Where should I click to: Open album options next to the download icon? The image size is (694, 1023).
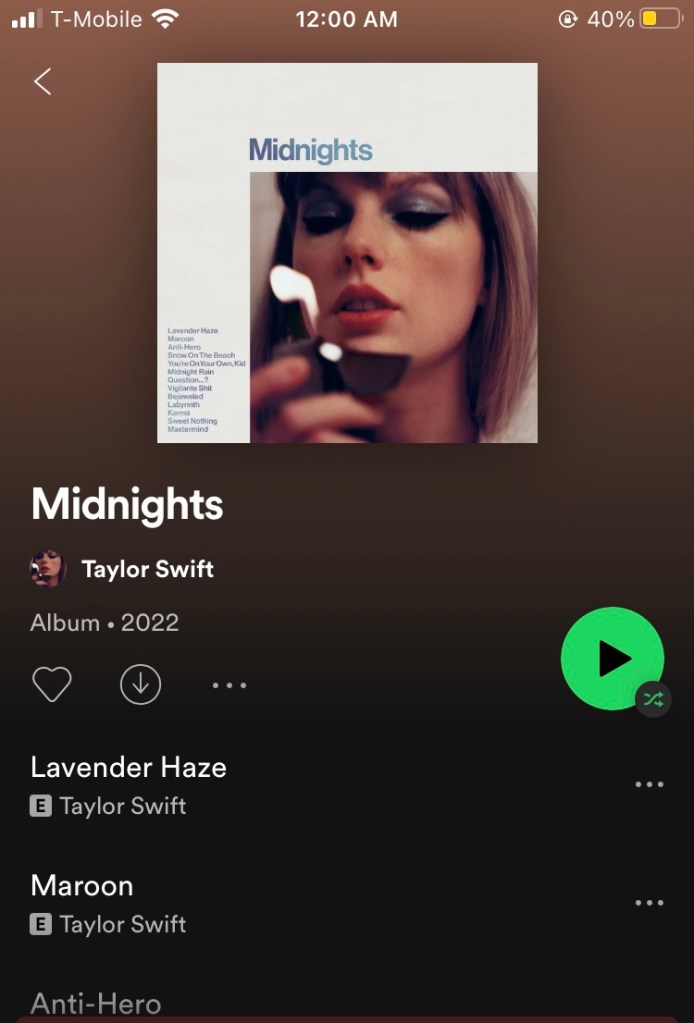coord(229,686)
